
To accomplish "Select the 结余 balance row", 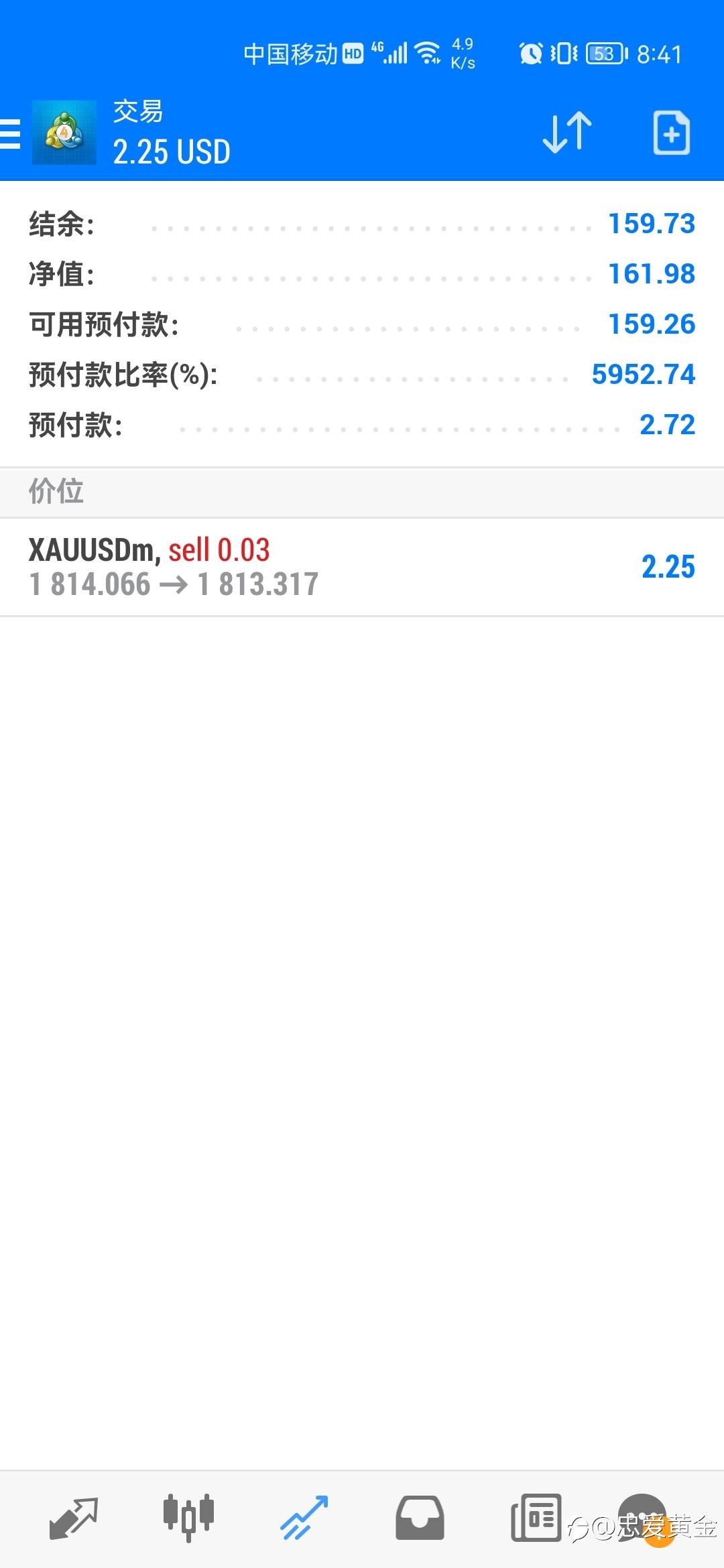I will (362, 223).
